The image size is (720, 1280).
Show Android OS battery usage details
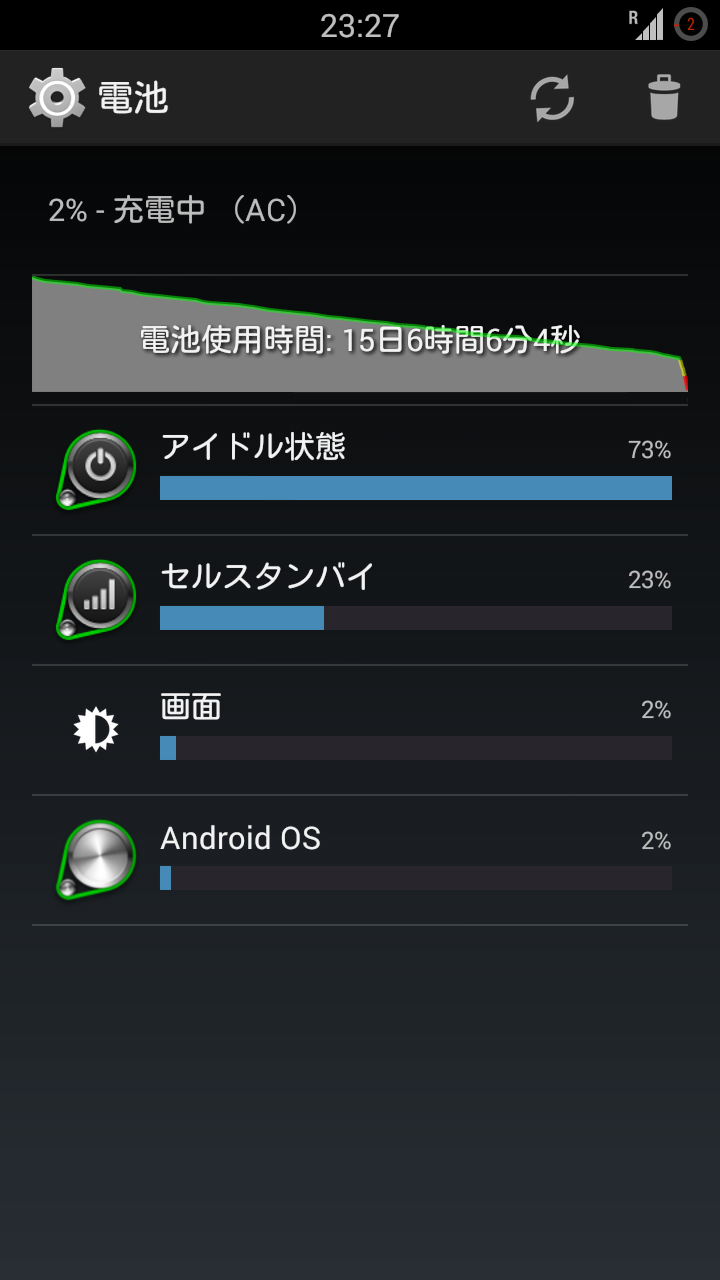(x=360, y=860)
